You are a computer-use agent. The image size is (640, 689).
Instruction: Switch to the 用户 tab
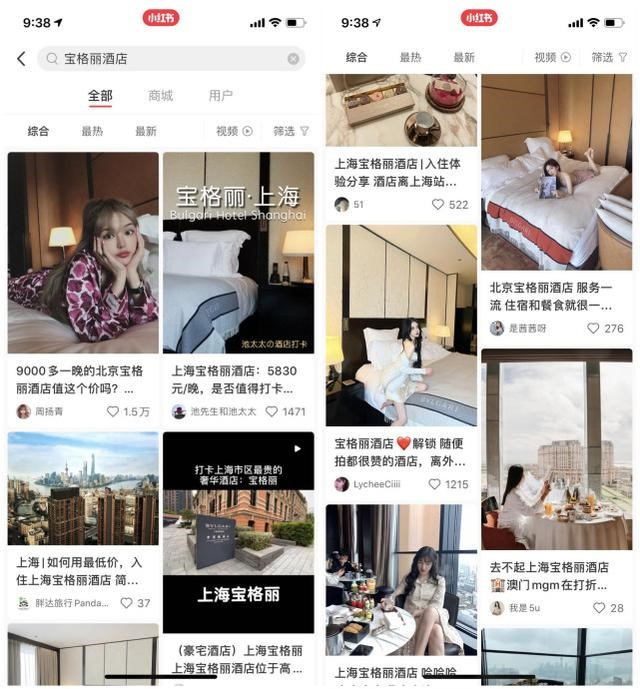click(x=220, y=96)
